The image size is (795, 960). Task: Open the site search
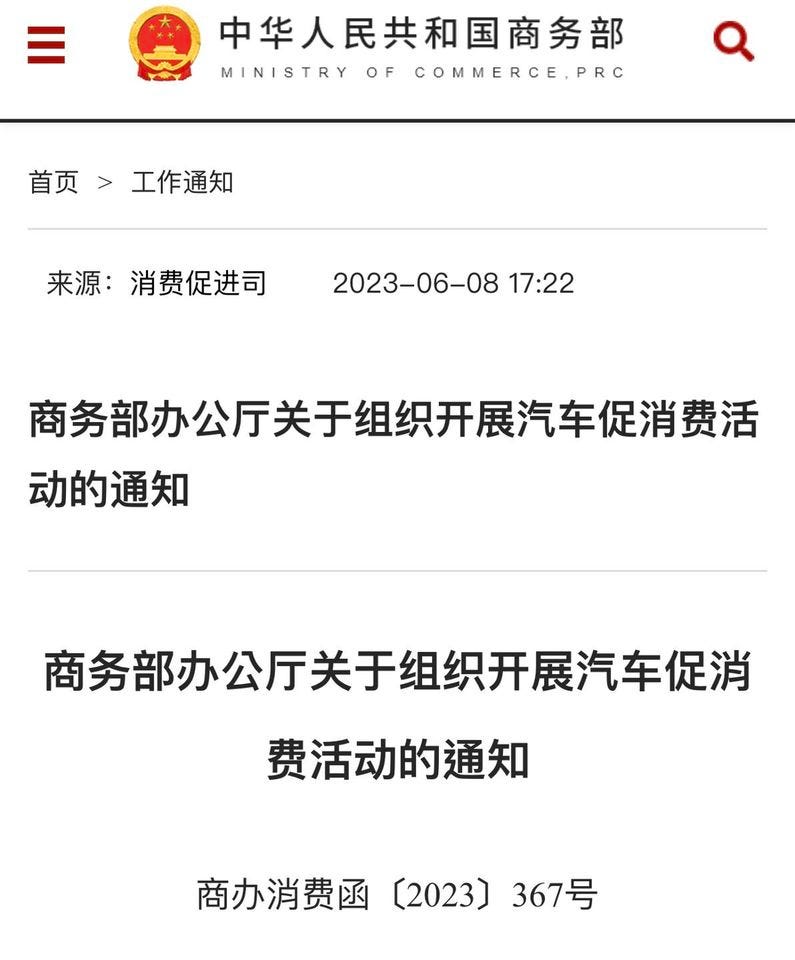pos(733,42)
